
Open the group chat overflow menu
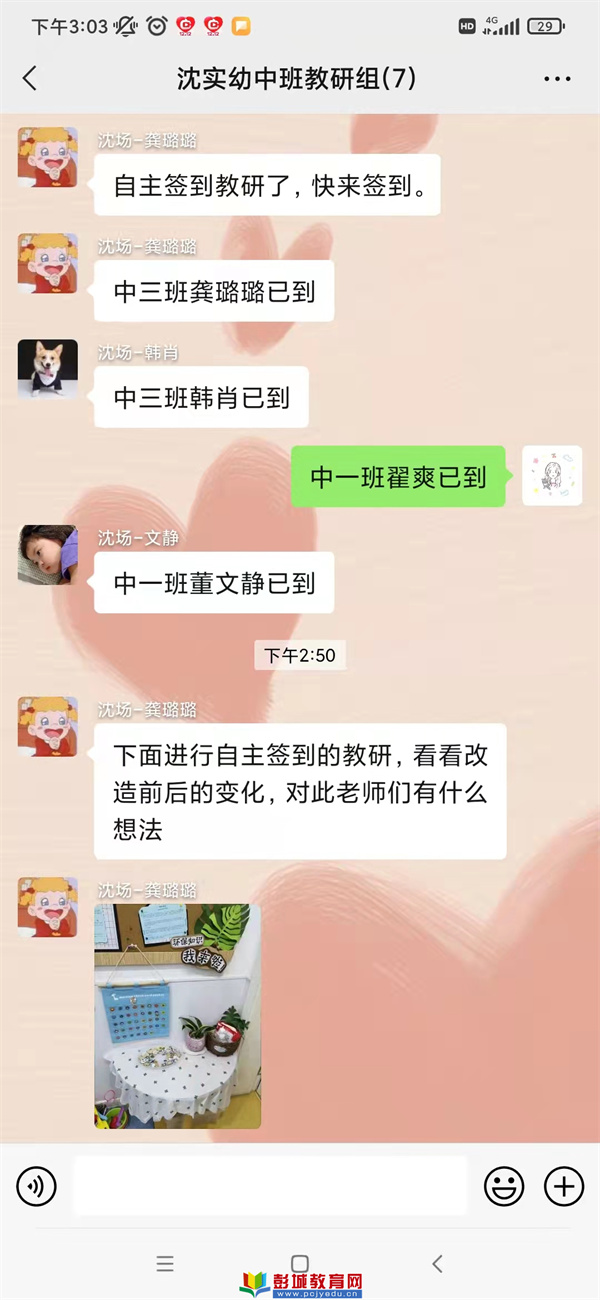click(557, 79)
